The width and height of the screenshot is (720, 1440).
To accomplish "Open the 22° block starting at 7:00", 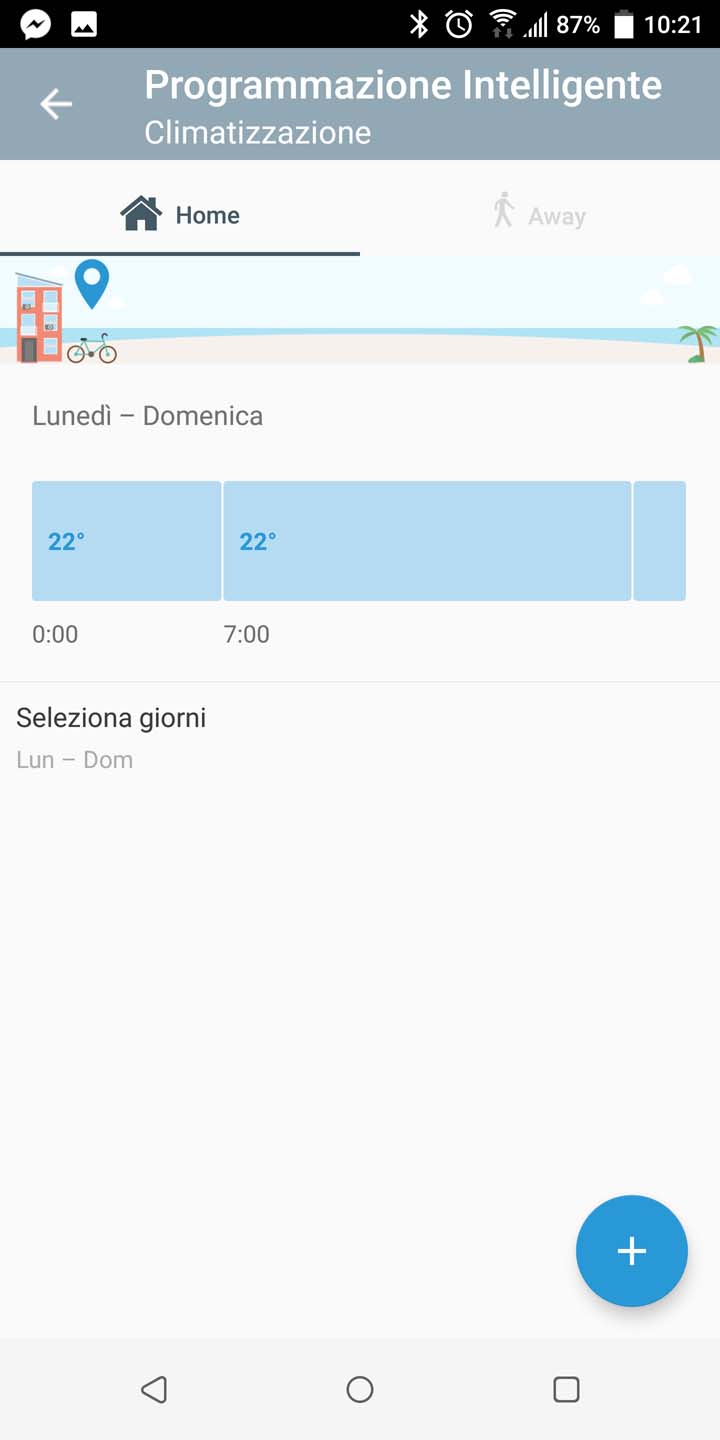I will coord(427,541).
